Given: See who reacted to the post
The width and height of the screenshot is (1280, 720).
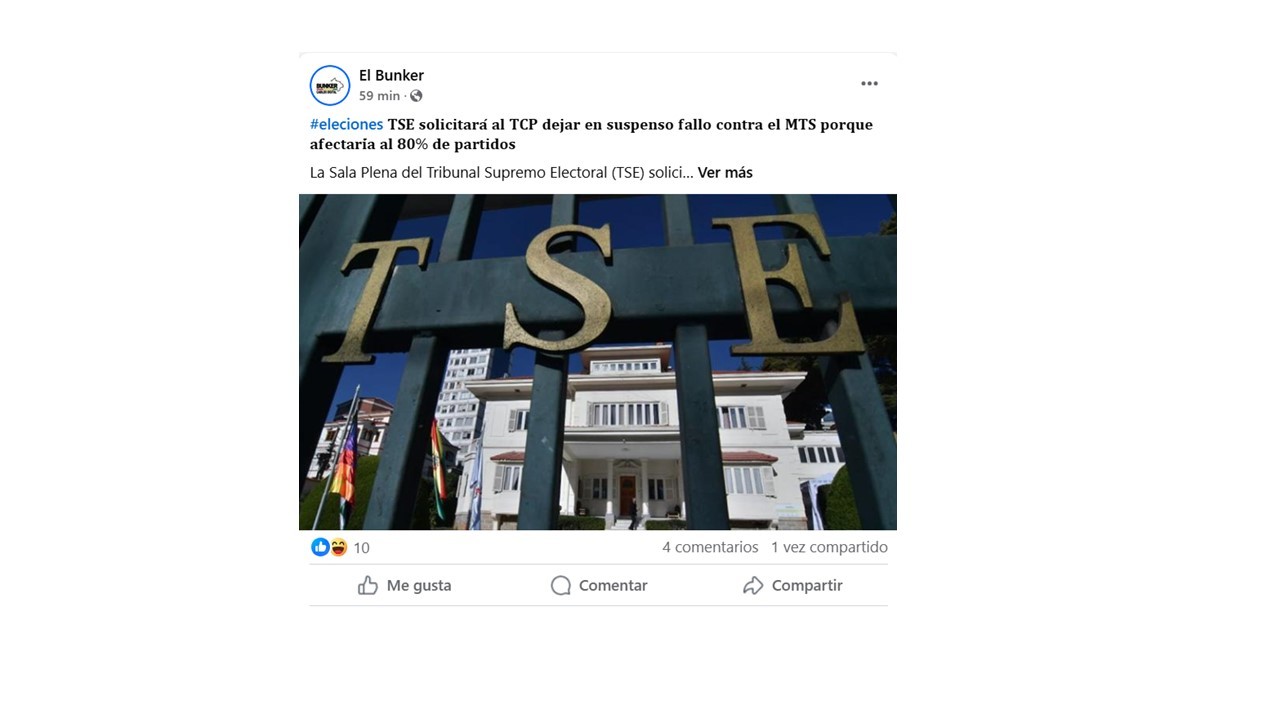Looking at the screenshot, I should coord(340,547).
